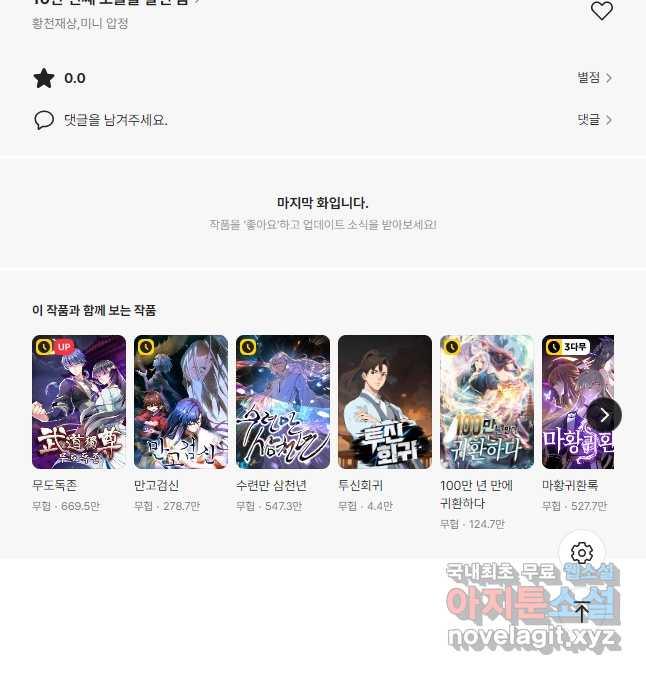
Task: Open the 만고검신 webtoon card
Action: pyautogui.click(x=181, y=402)
